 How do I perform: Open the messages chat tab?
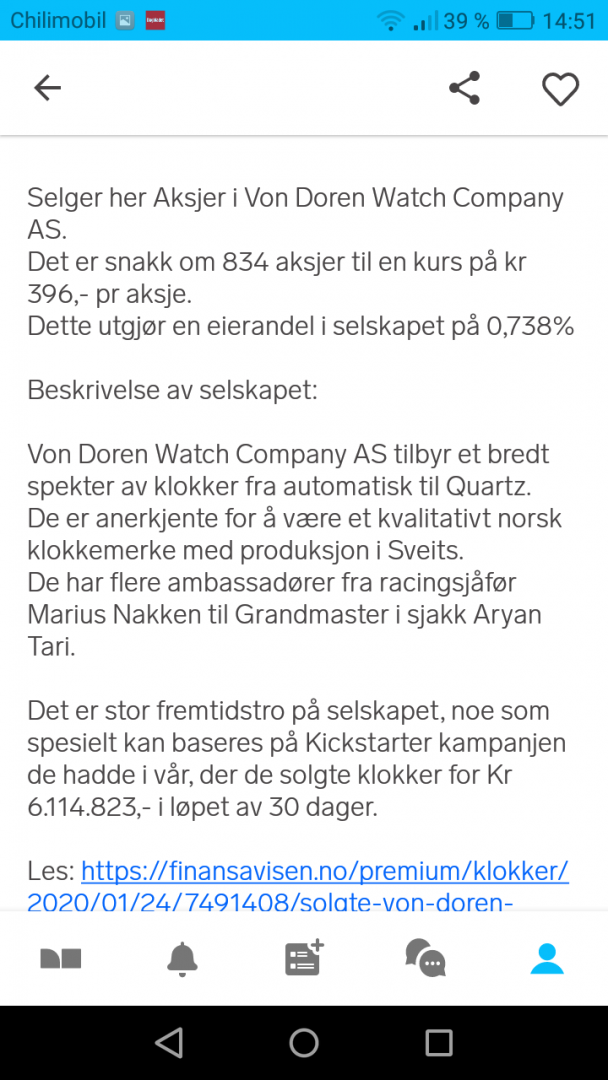(426, 958)
